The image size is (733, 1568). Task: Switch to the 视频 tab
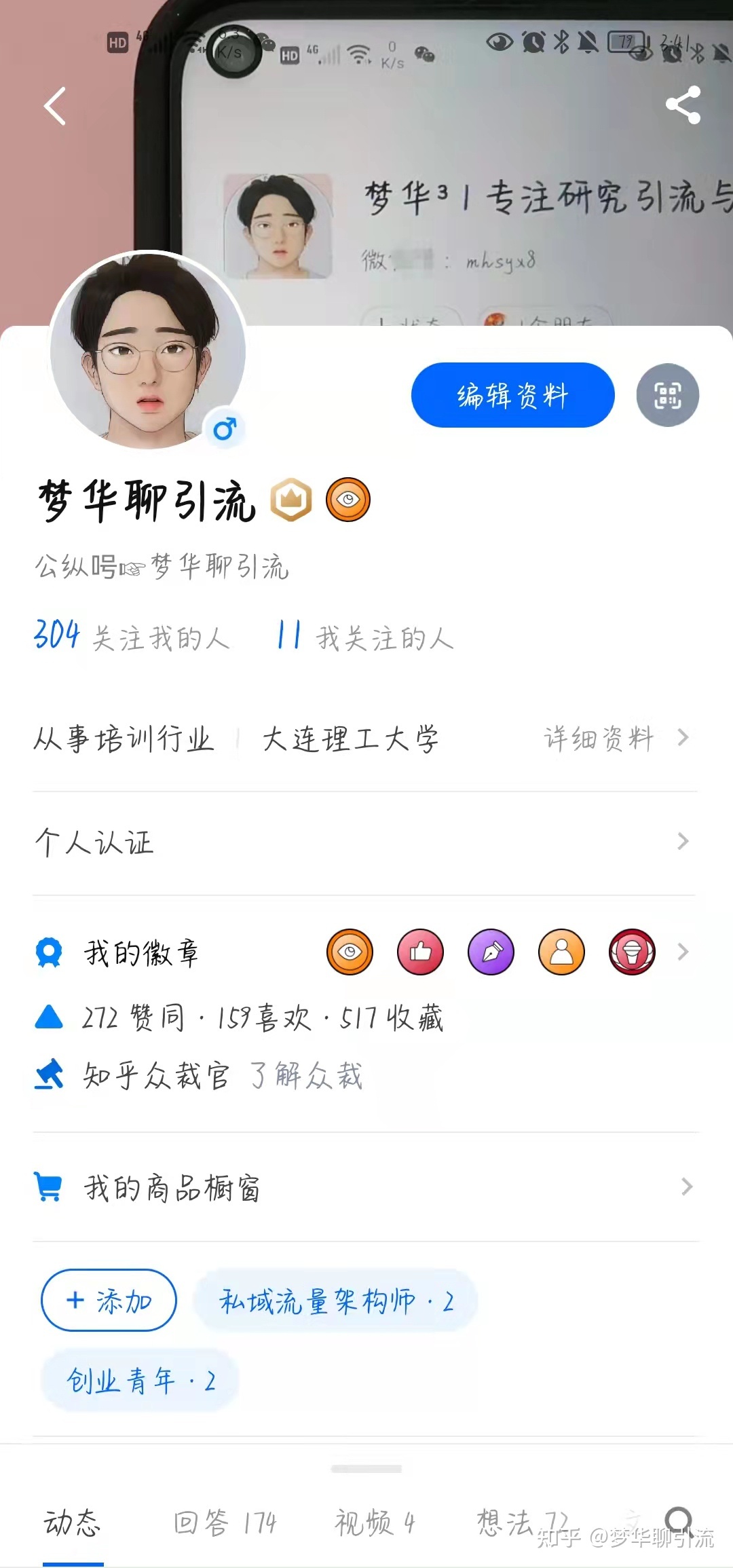coord(375,1523)
